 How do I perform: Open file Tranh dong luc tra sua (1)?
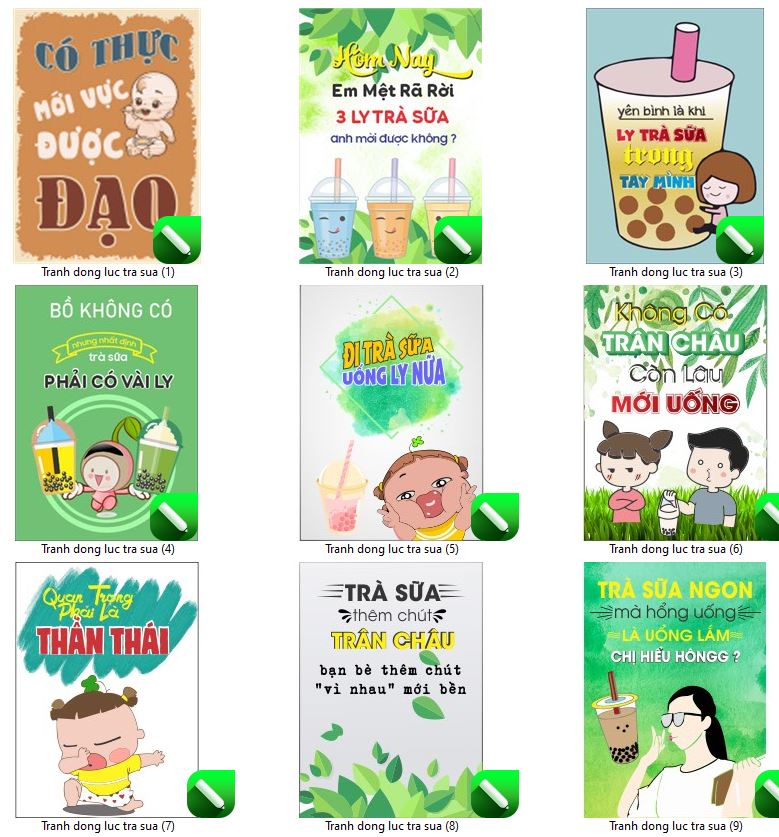(x=106, y=136)
